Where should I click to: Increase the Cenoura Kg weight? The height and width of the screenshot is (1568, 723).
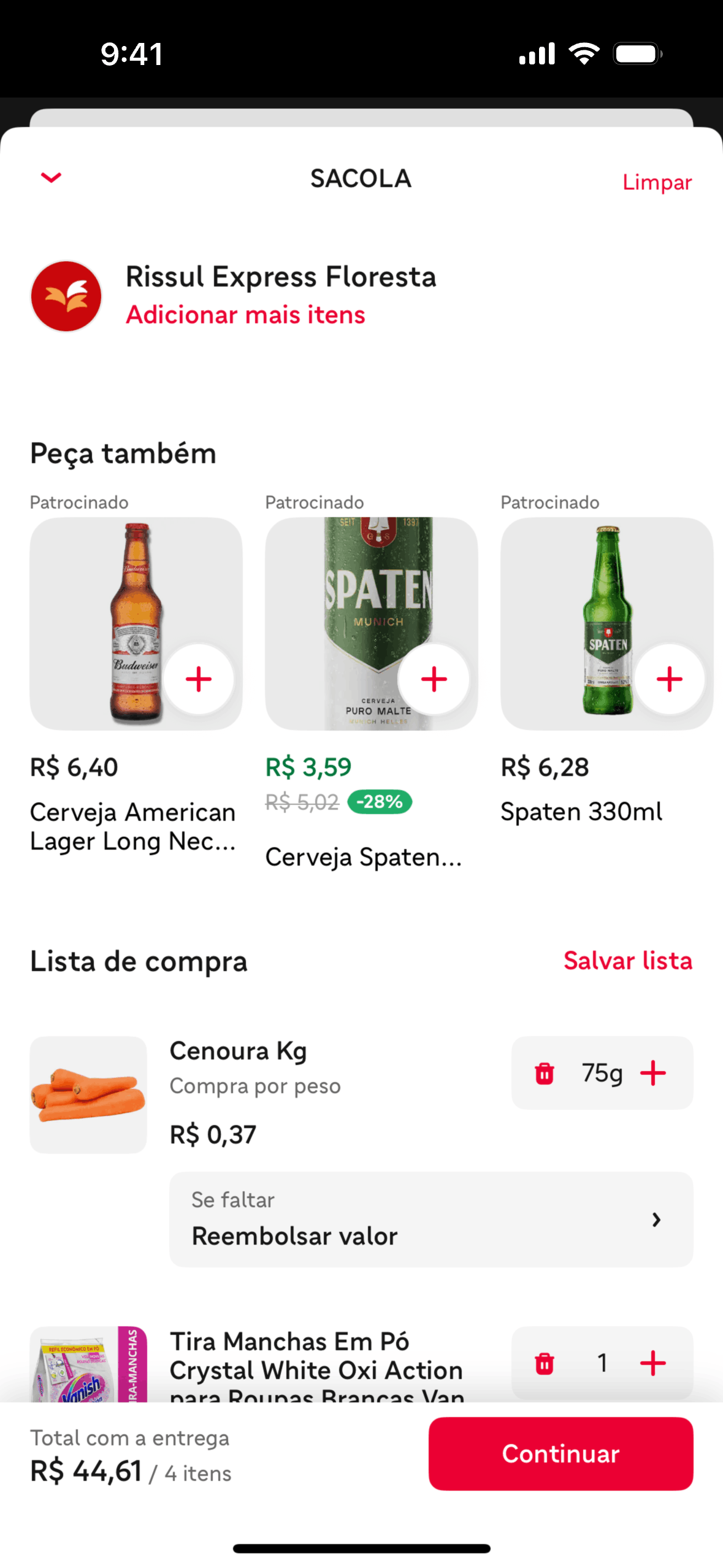tap(653, 1073)
